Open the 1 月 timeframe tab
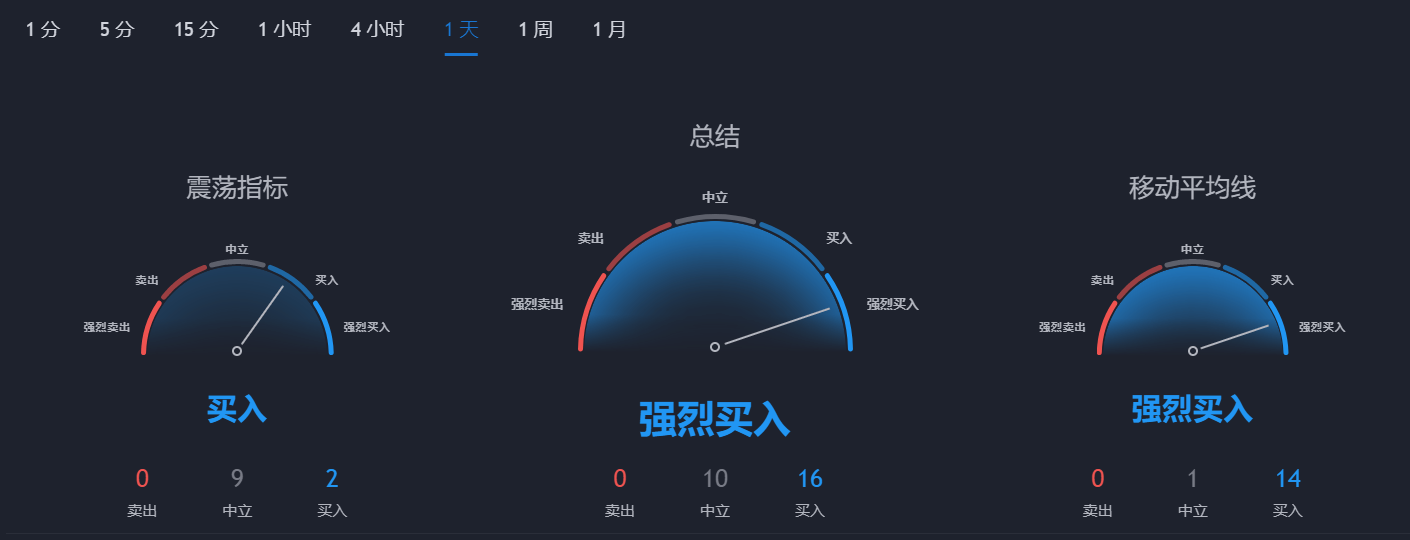Viewport: 1410px width, 540px height. point(609,30)
